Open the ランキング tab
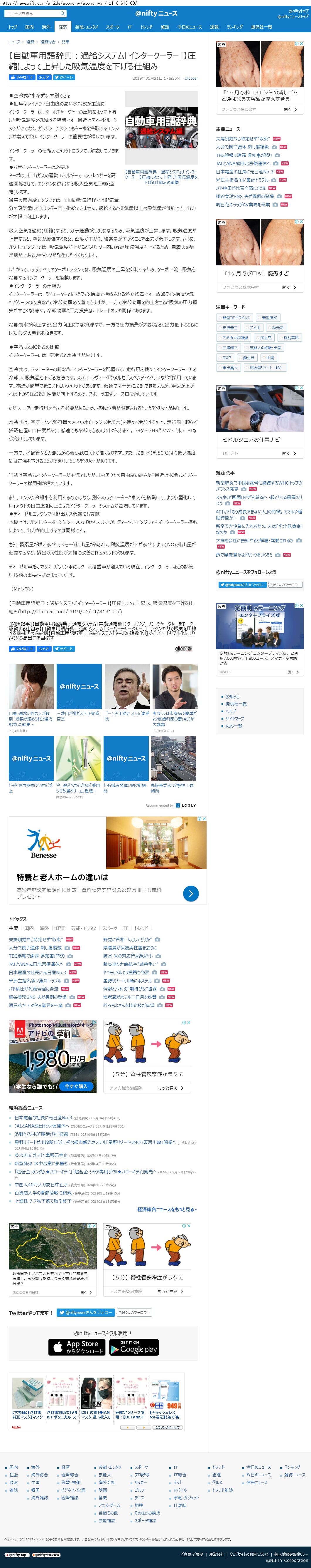The image size is (311, 1568). [x=234, y=27]
